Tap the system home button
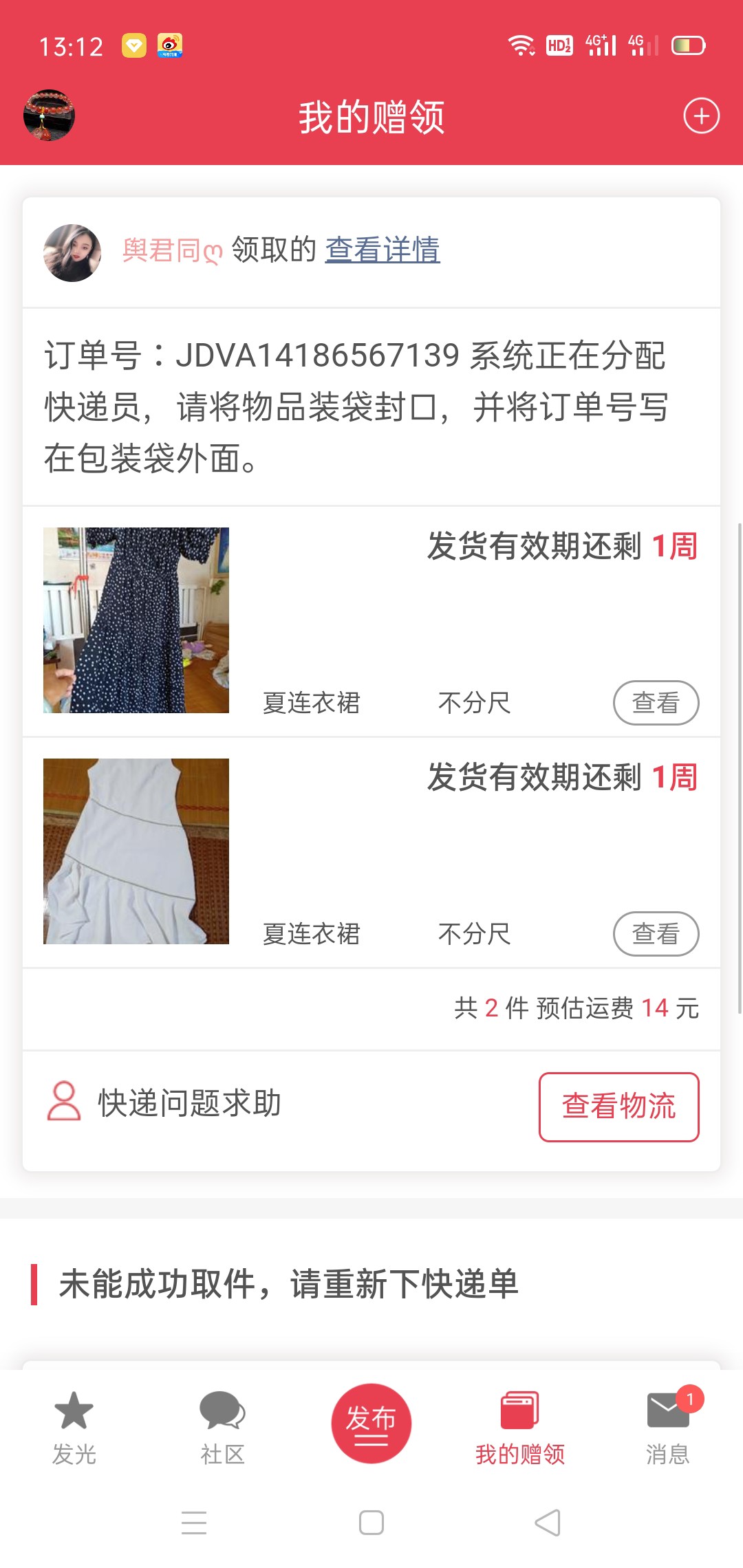This screenshot has height=1568, width=743. (x=371, y=1523)
